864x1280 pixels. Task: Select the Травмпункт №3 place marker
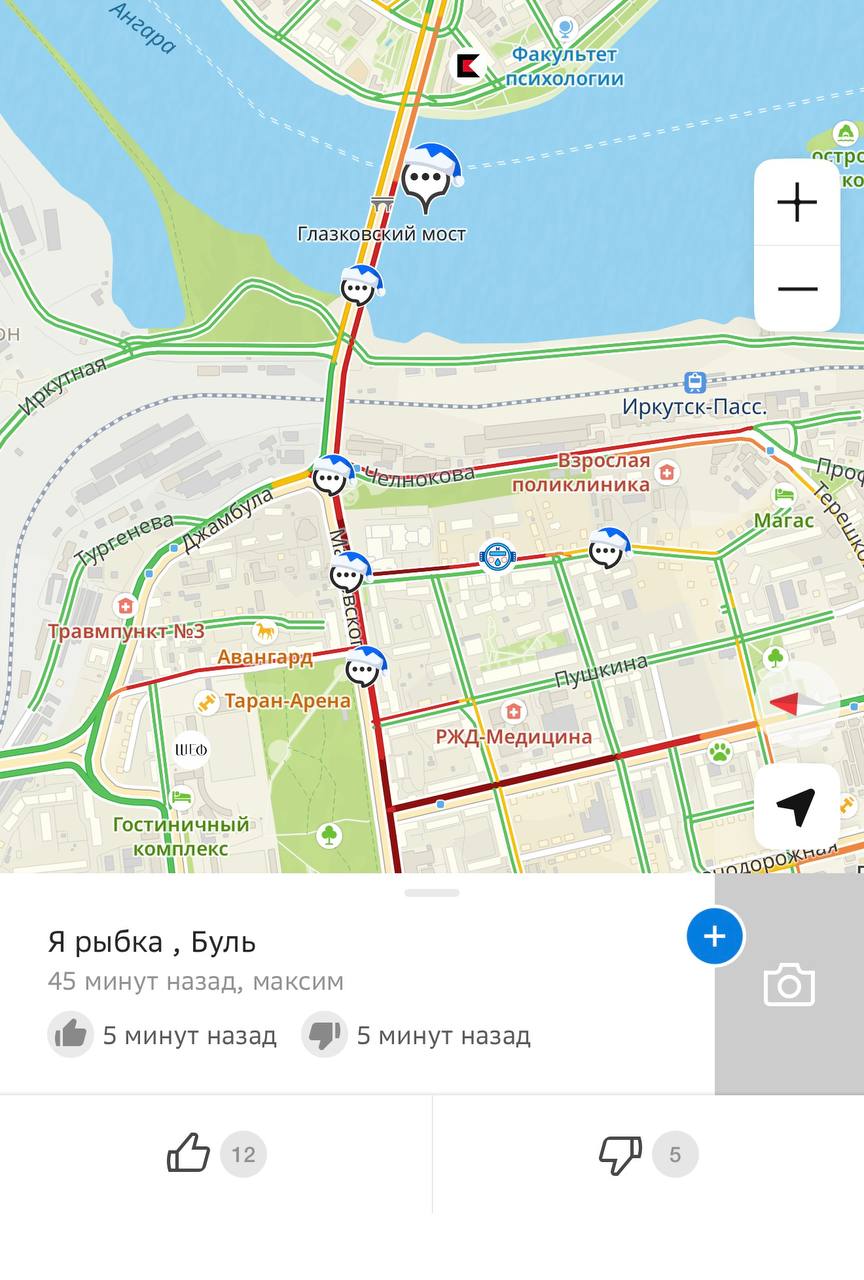(125, 606)
